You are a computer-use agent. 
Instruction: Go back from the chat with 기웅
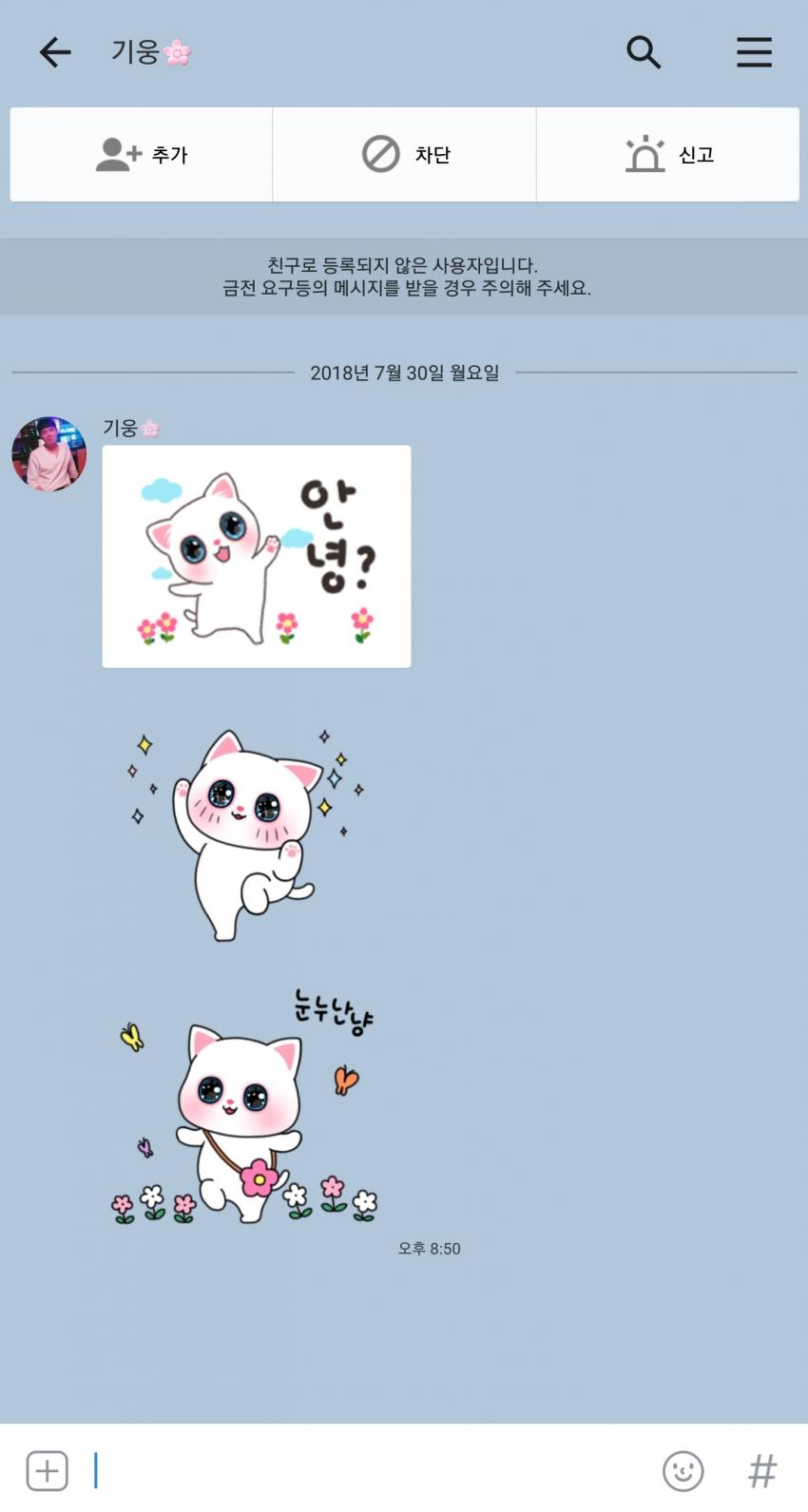[x=55, y=52]
